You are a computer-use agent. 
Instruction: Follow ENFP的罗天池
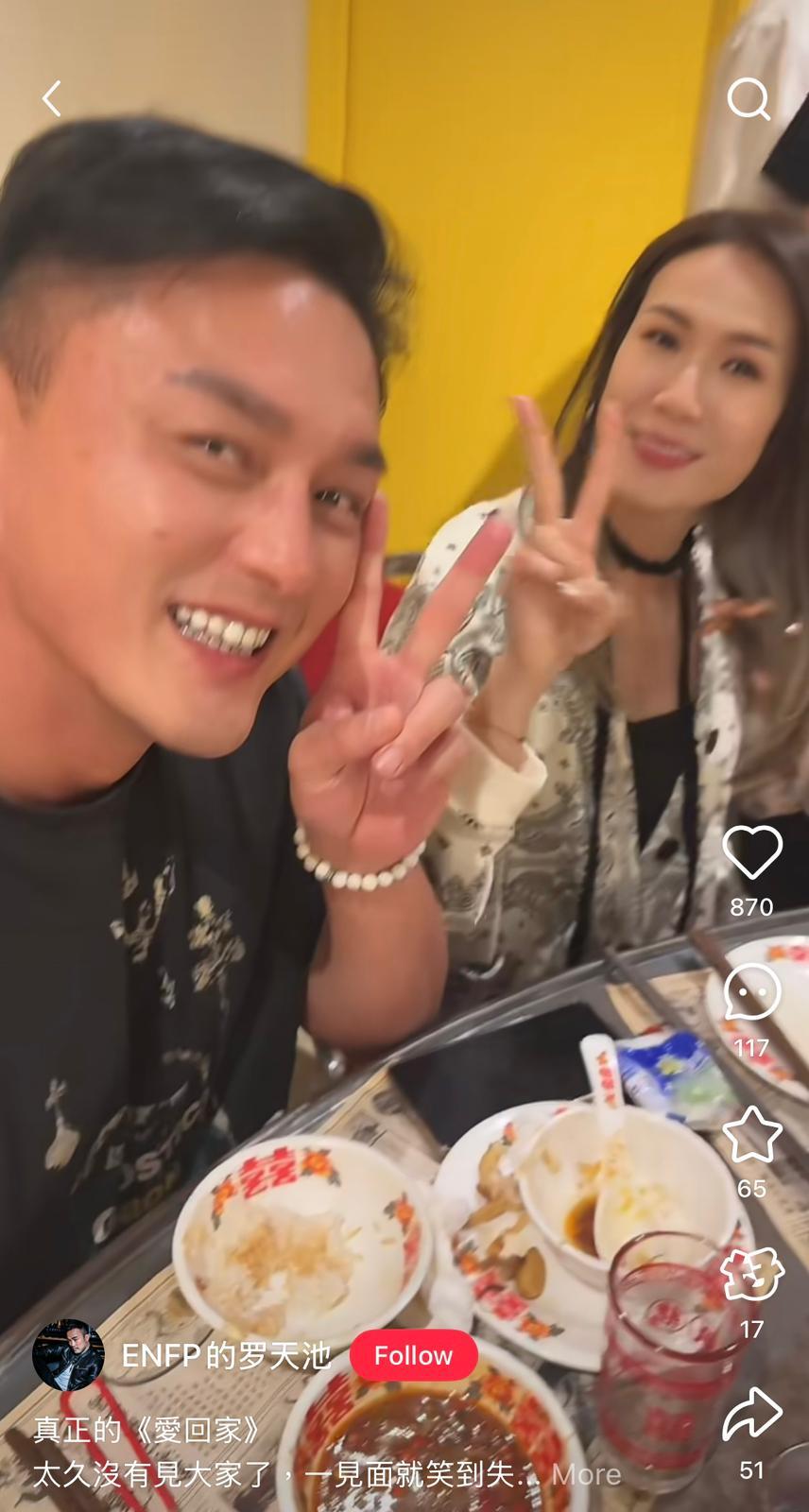coord(413,1355)
